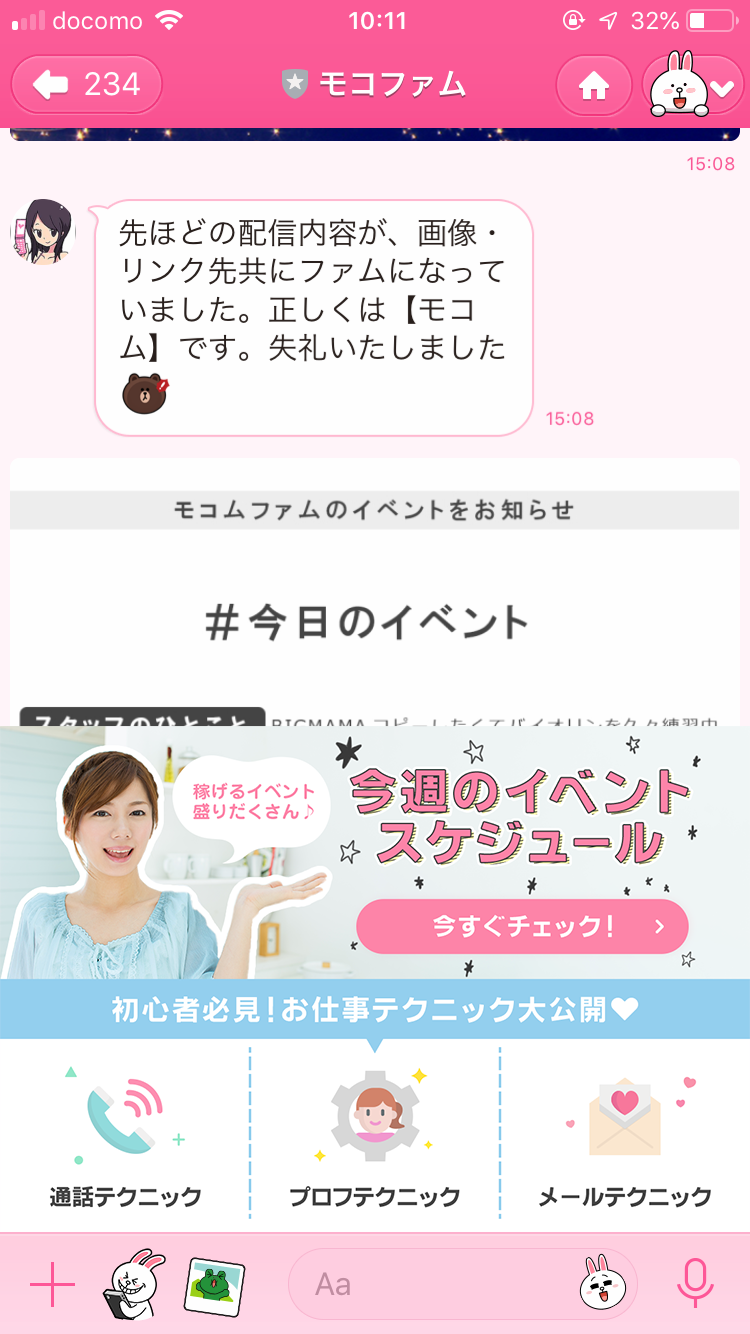The height and width of the screenshot is (1334, 750).
Task: Tap the home icon in the pink header
Action: click(594, 86)
